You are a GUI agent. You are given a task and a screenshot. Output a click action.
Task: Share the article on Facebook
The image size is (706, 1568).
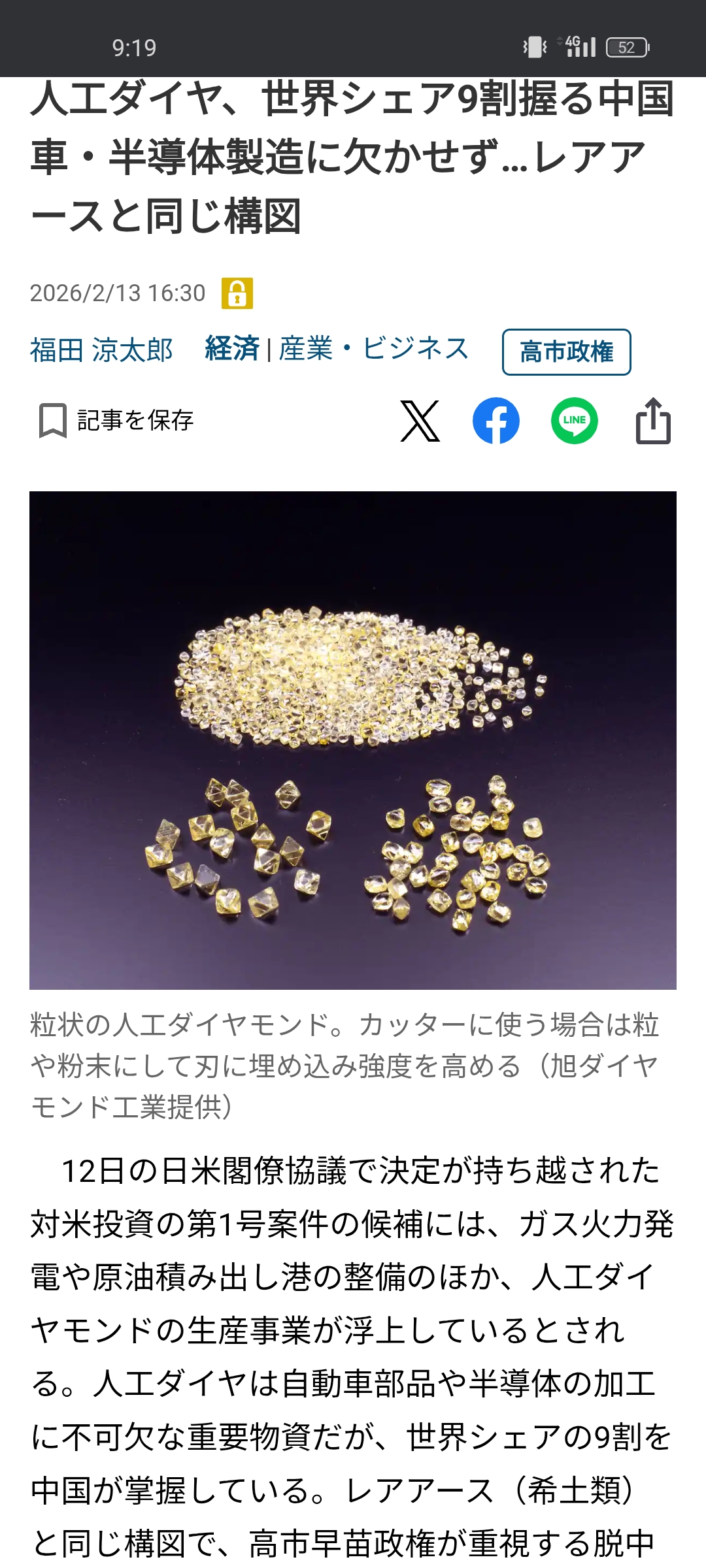click(x=496, y=421)
